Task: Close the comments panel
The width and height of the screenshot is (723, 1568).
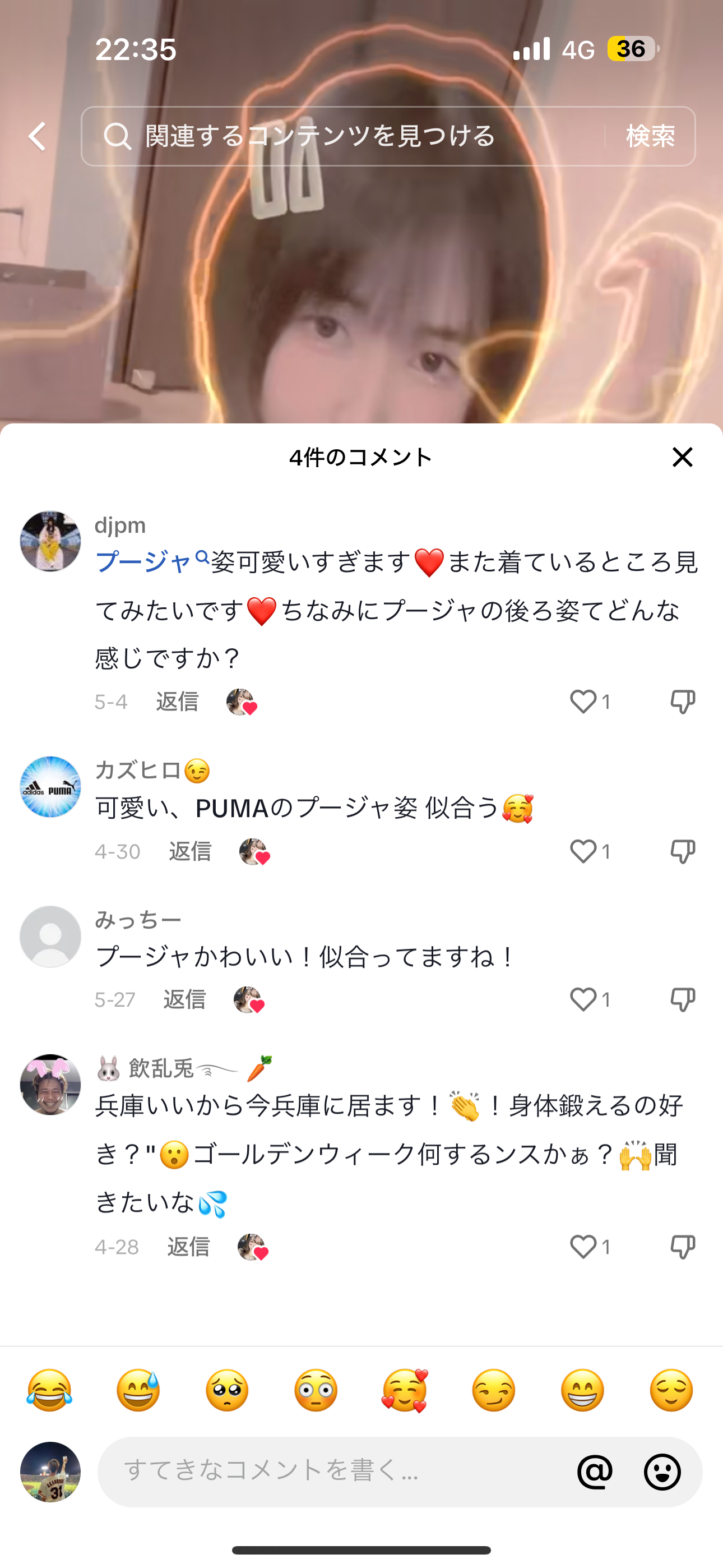Action: pyautogui.click(x=682, y=456)
